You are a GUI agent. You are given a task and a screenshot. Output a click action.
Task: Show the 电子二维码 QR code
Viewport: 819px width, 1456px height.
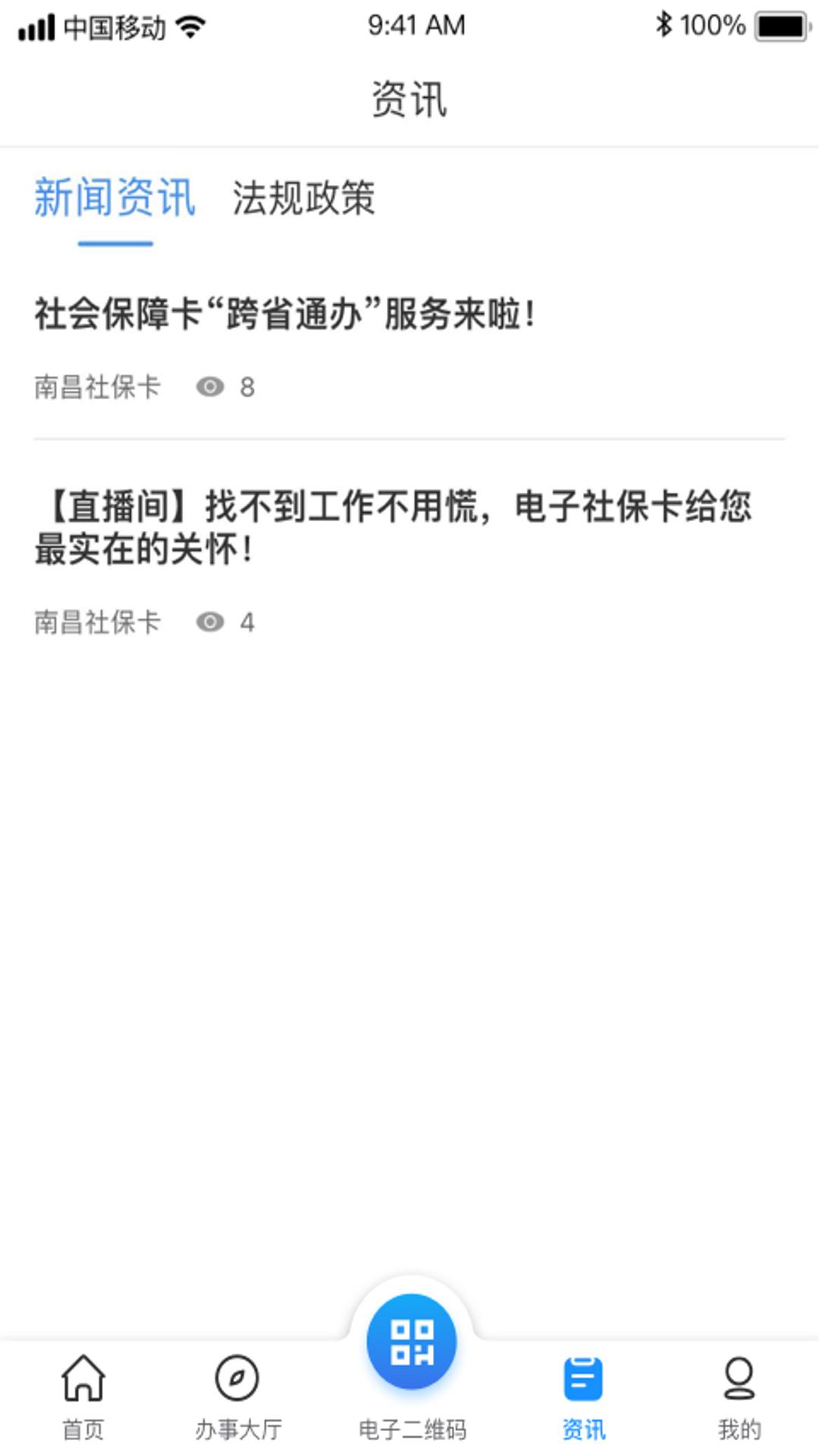[x=412, y=1344]
